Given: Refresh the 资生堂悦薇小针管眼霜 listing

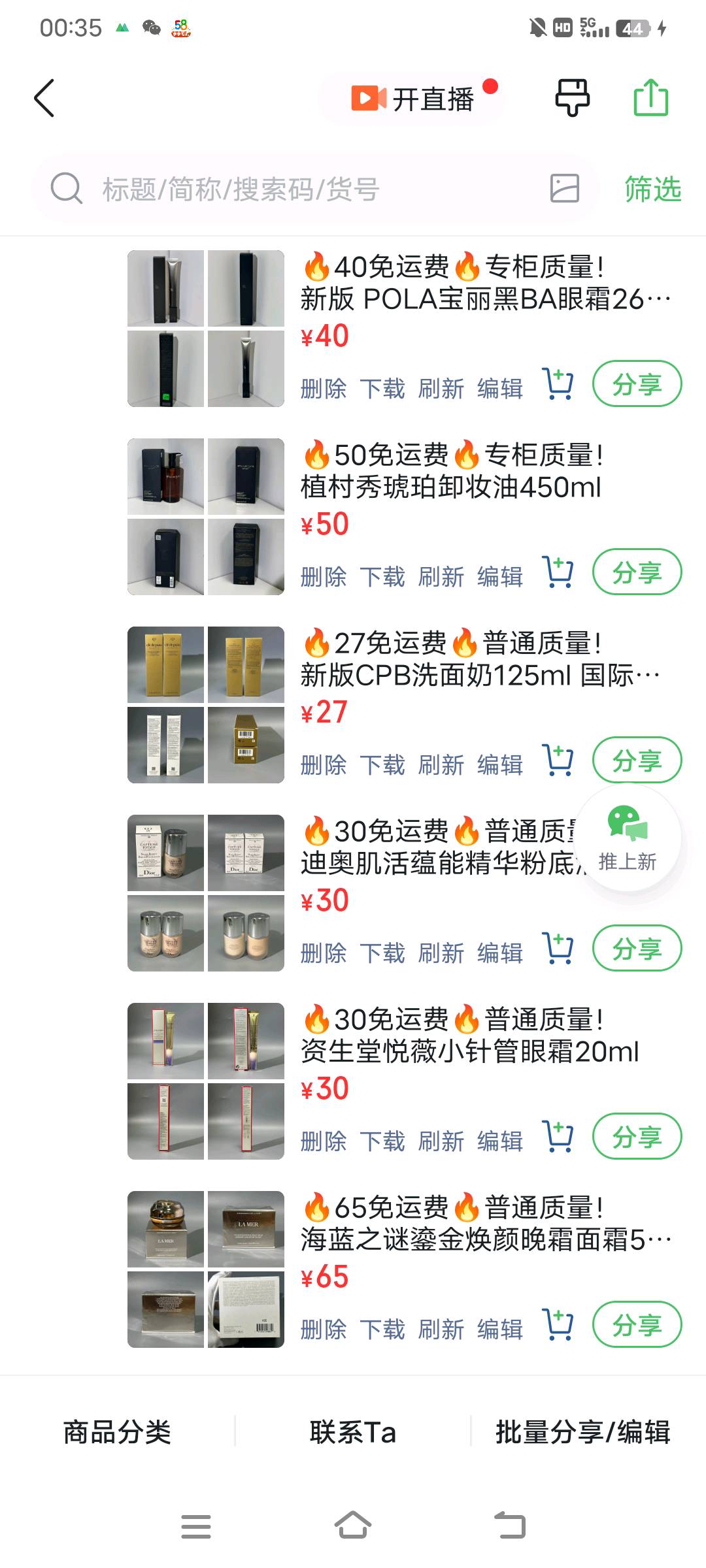Looking at the screenshot, I should [441, 1141].
